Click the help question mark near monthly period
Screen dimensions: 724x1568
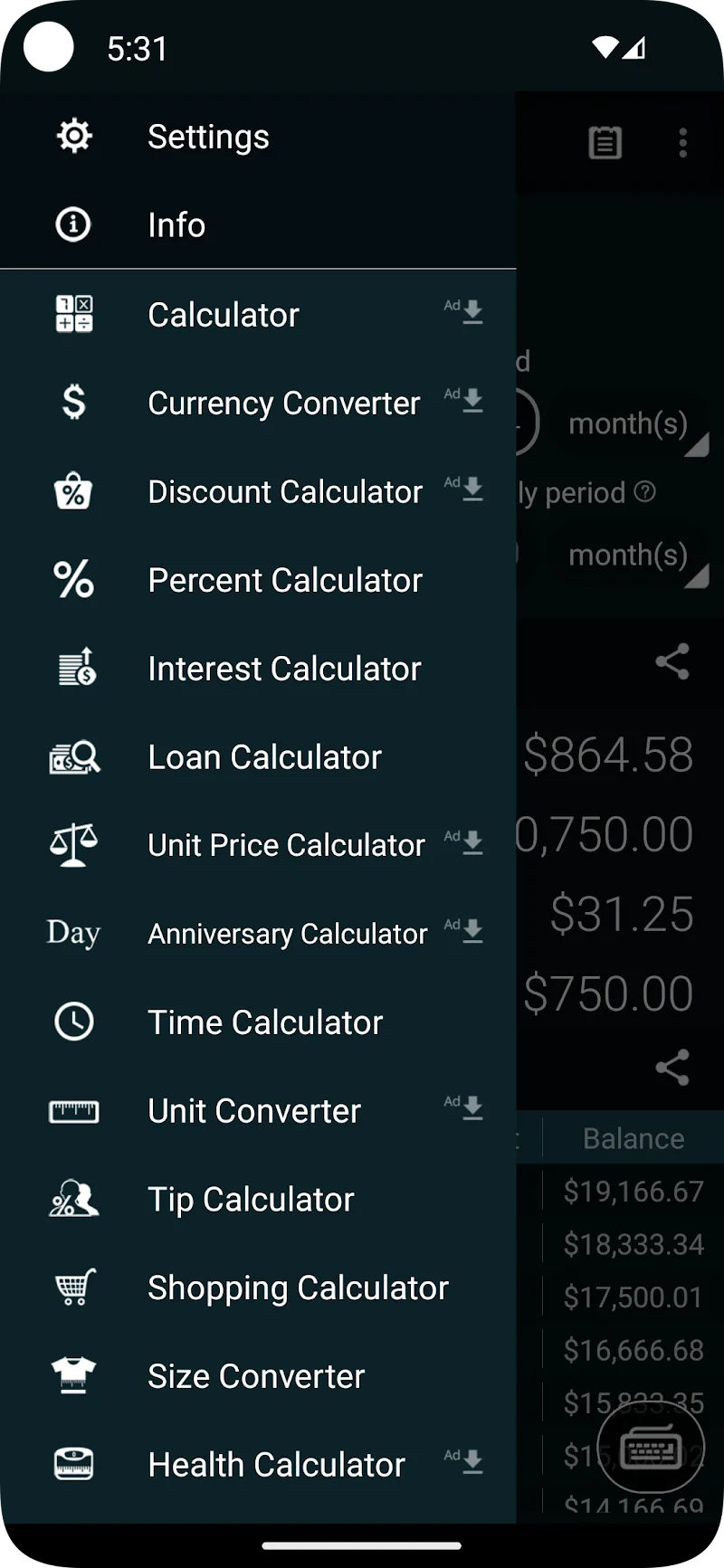point(646,492)
